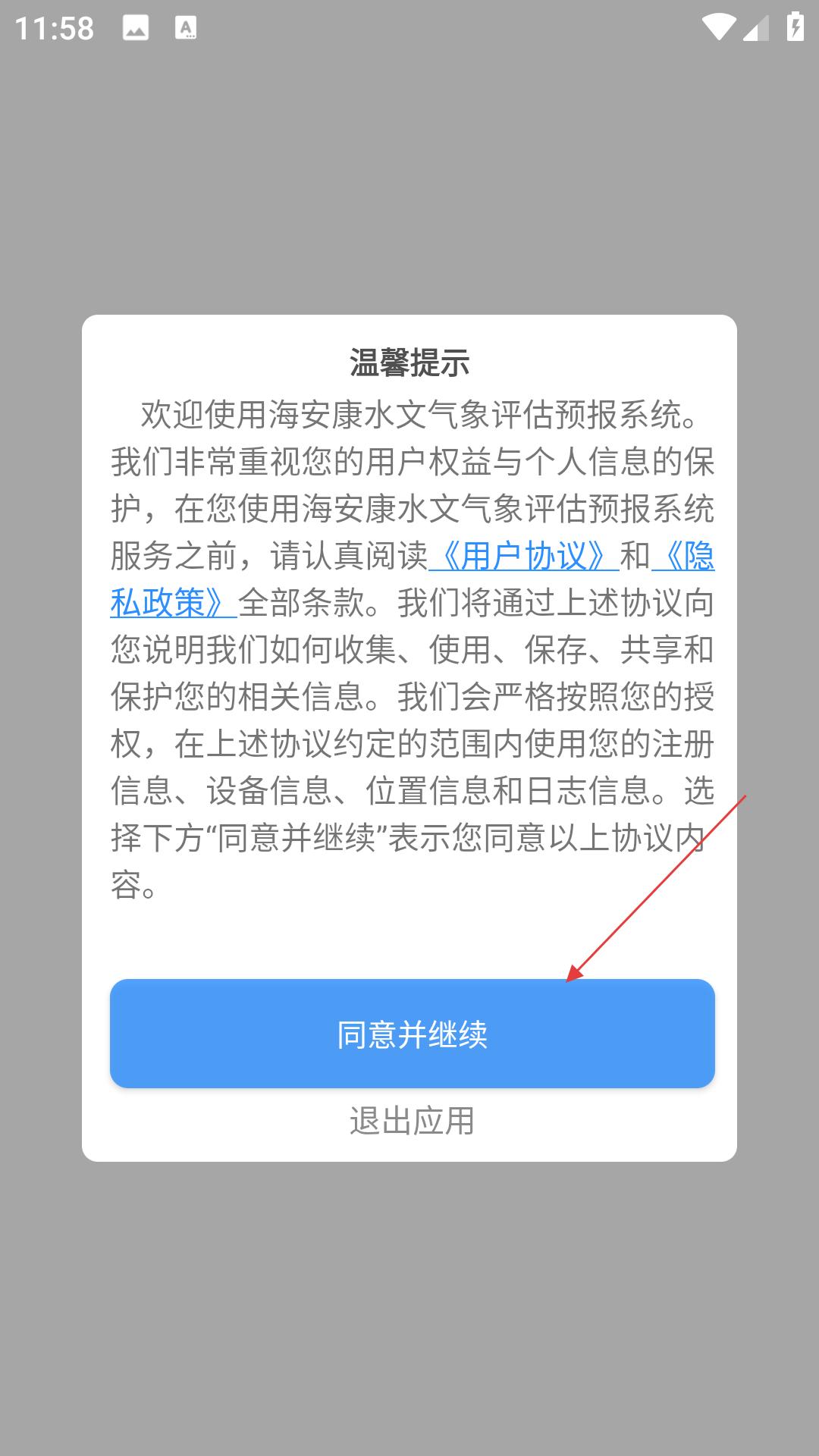Tap the 同意并继续 button

(413, 1034)
